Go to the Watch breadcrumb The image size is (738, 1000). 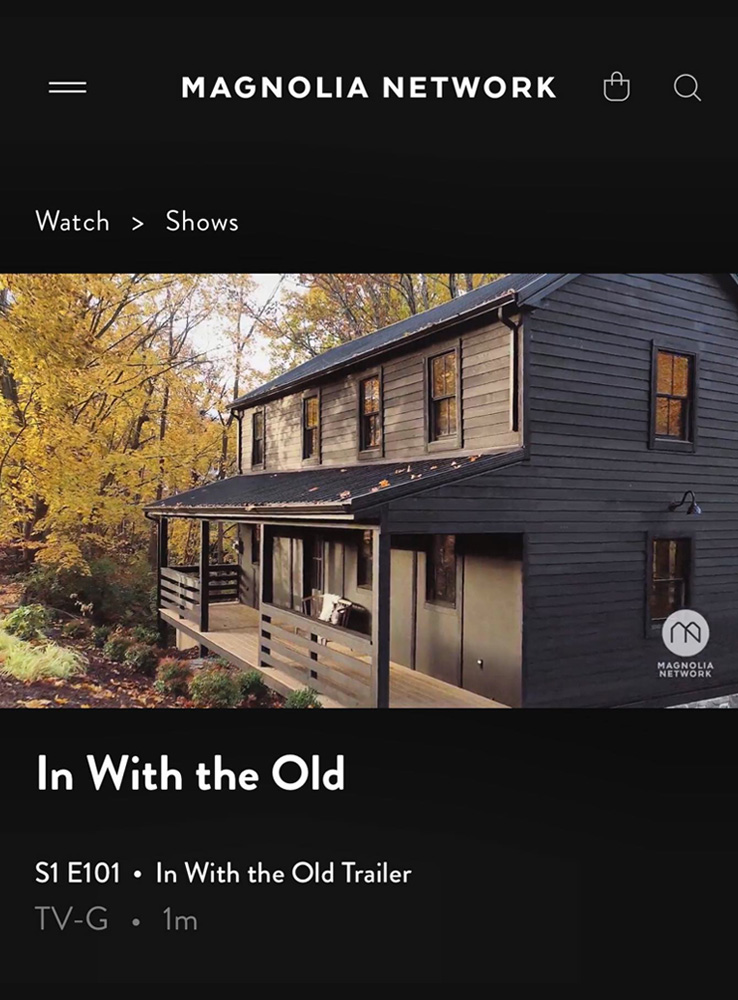coord(72,222)
